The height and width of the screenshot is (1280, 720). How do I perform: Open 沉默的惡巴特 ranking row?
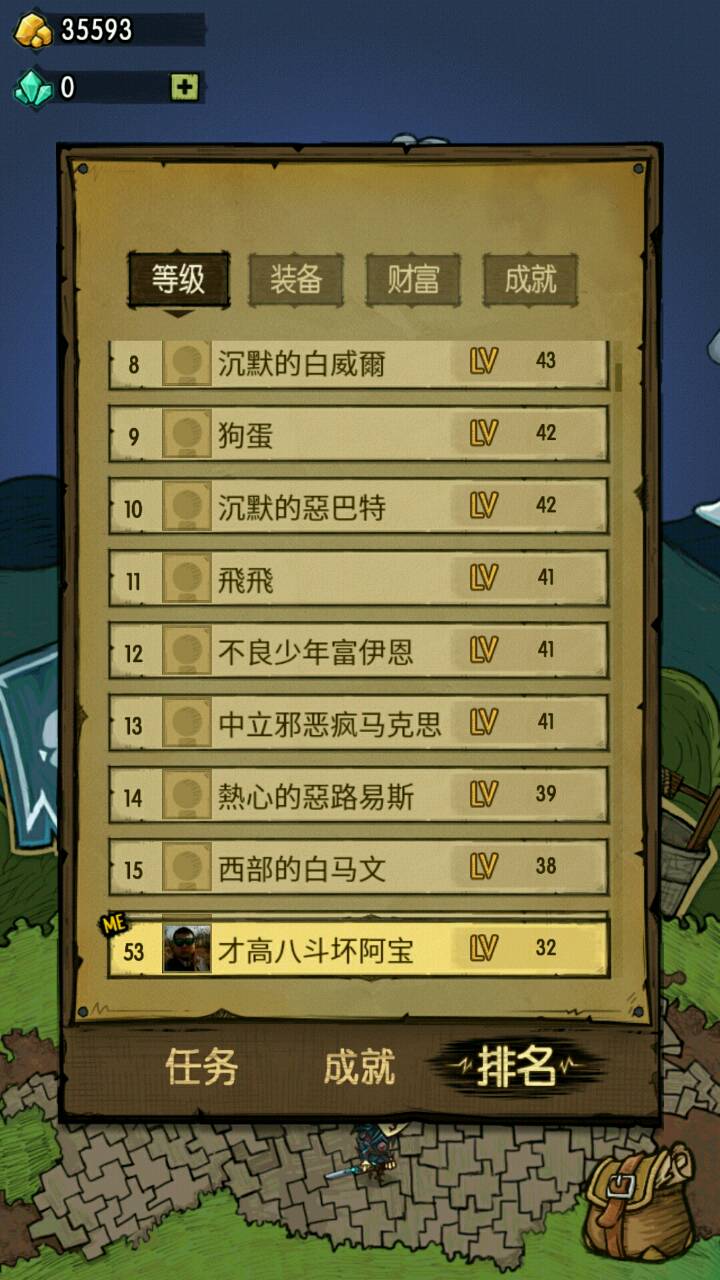tap(358, 506)
